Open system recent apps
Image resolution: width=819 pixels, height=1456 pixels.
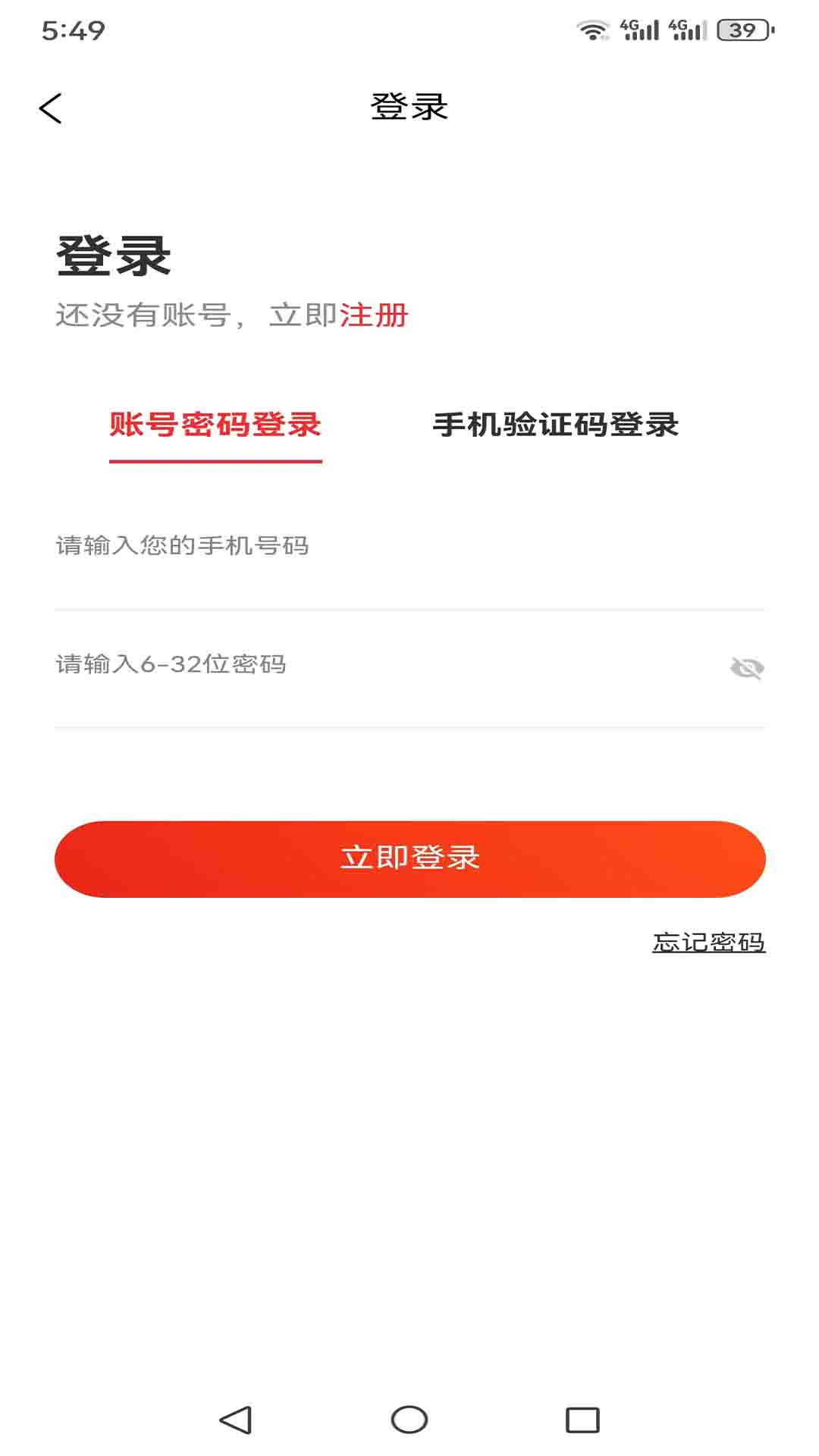(582, 1420)
